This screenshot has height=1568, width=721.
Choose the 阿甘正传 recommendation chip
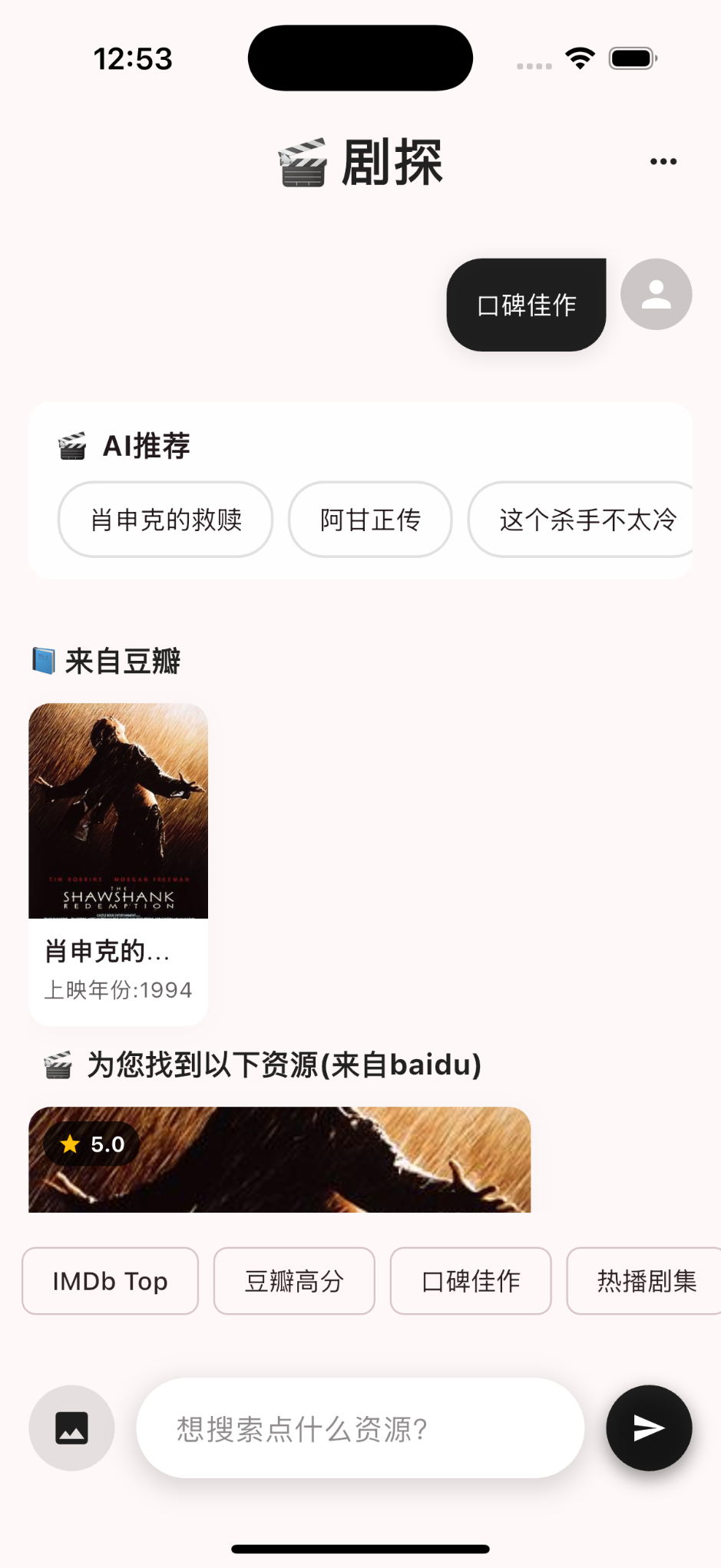pyautogui.click(x=370, y=520)
